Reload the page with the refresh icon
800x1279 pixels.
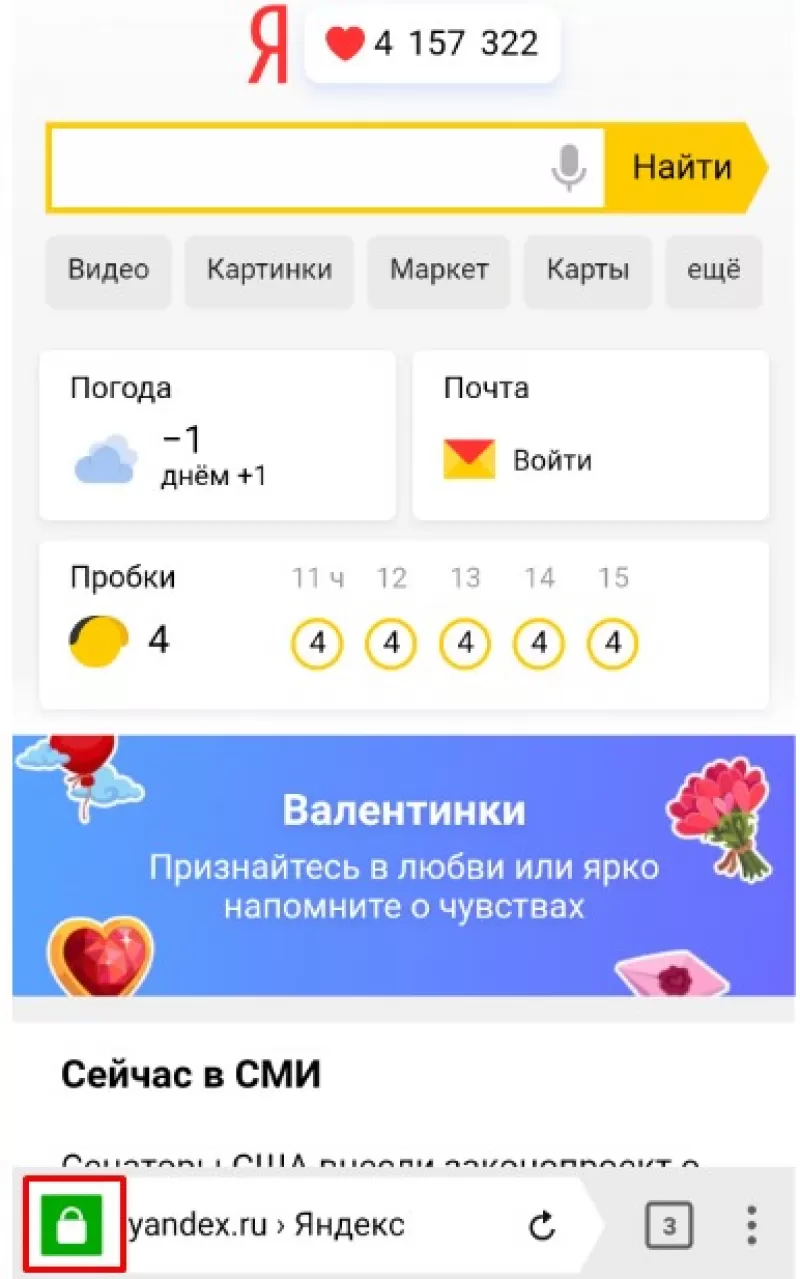tap(543, 1222)
